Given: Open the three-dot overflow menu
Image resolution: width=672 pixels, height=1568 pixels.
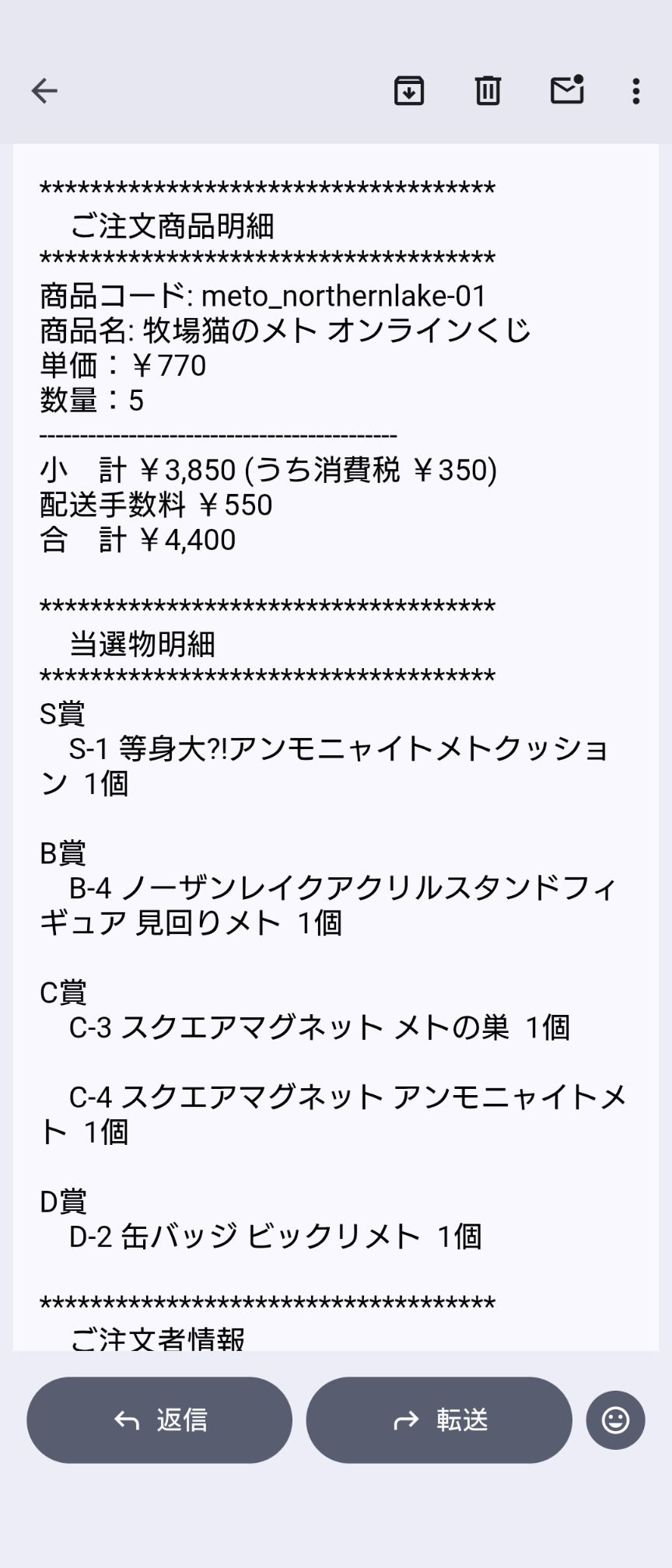Looking at the screenshot, I should (636, 91).
